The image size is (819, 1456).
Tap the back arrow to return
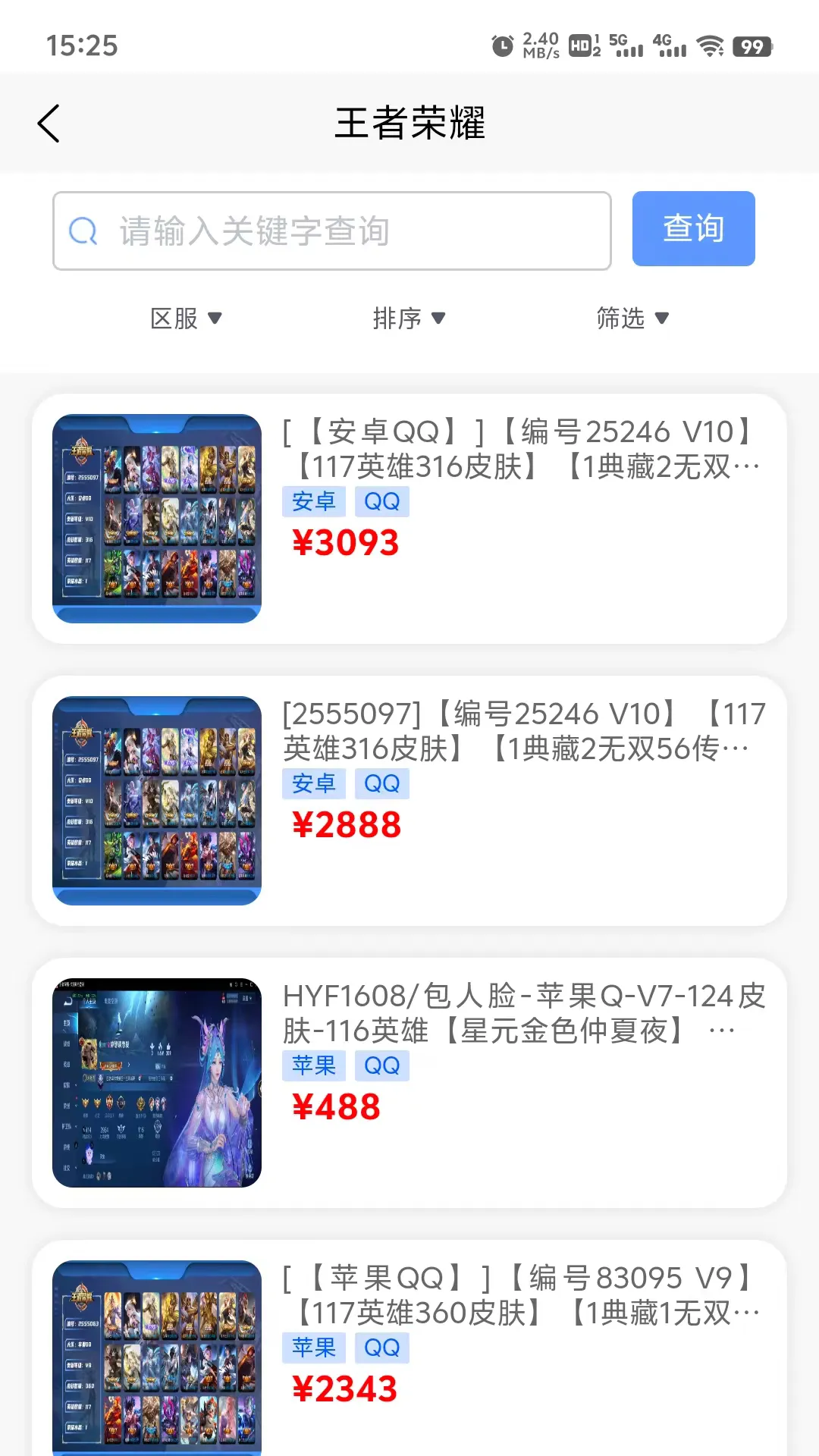[49, 123]
